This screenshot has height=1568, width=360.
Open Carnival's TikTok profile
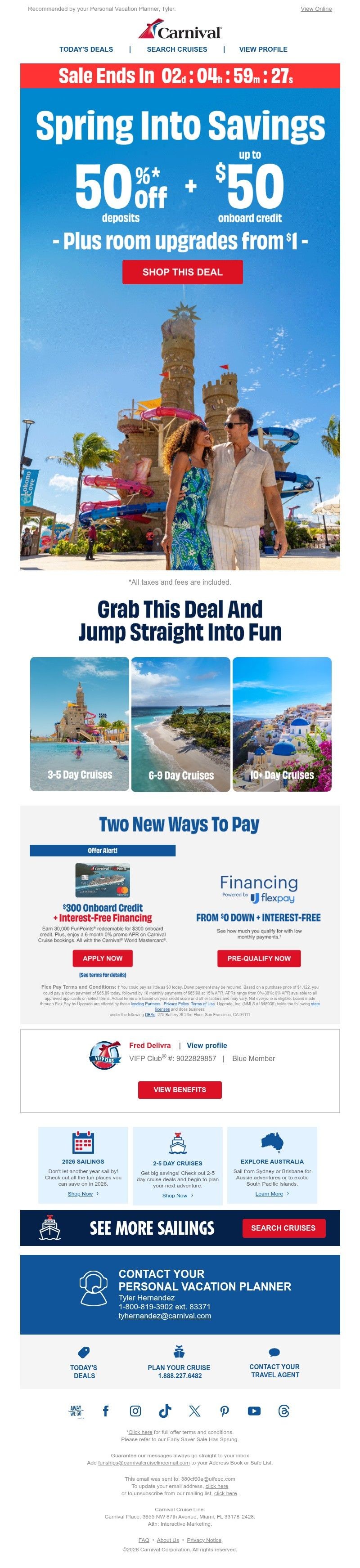tap(164, 1411)
